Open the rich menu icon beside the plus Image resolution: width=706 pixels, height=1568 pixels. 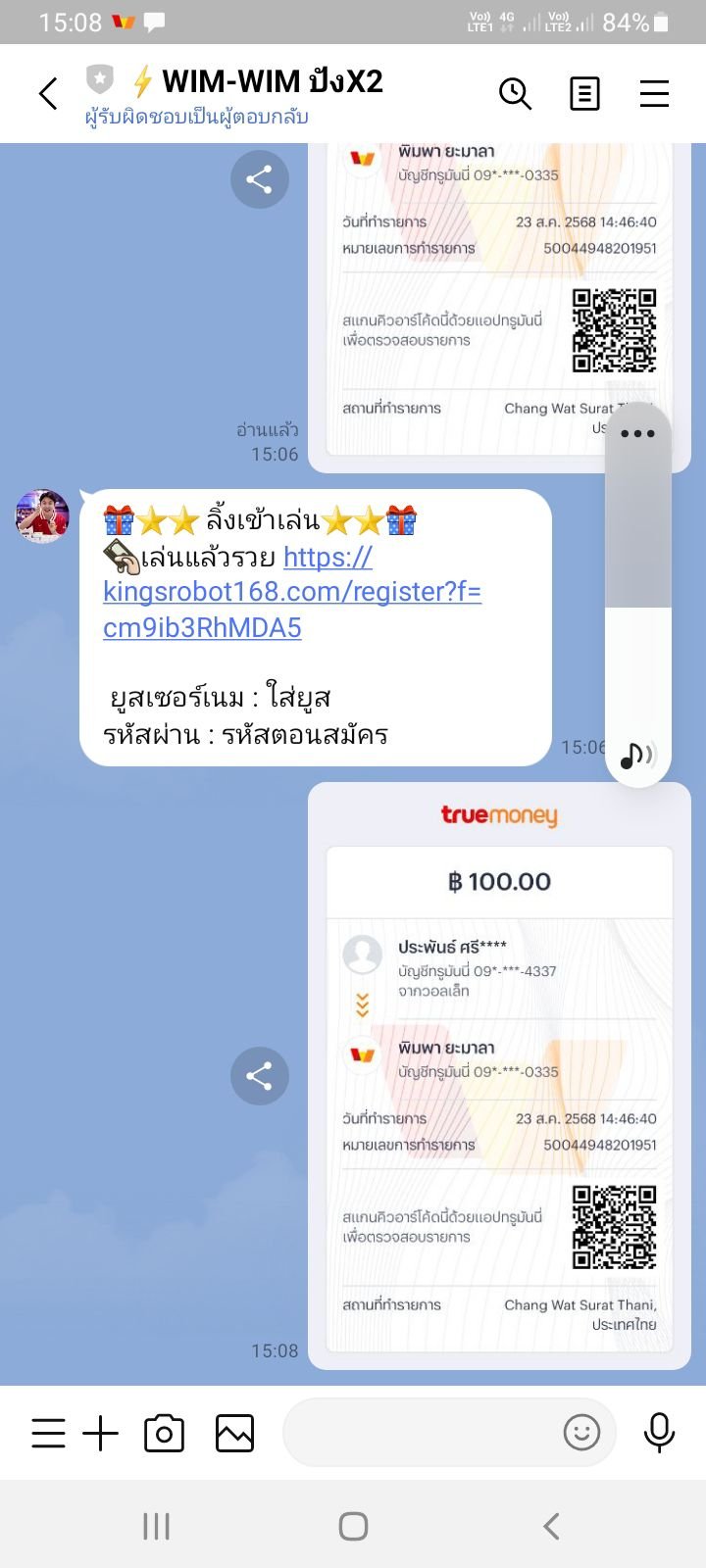48,1434
